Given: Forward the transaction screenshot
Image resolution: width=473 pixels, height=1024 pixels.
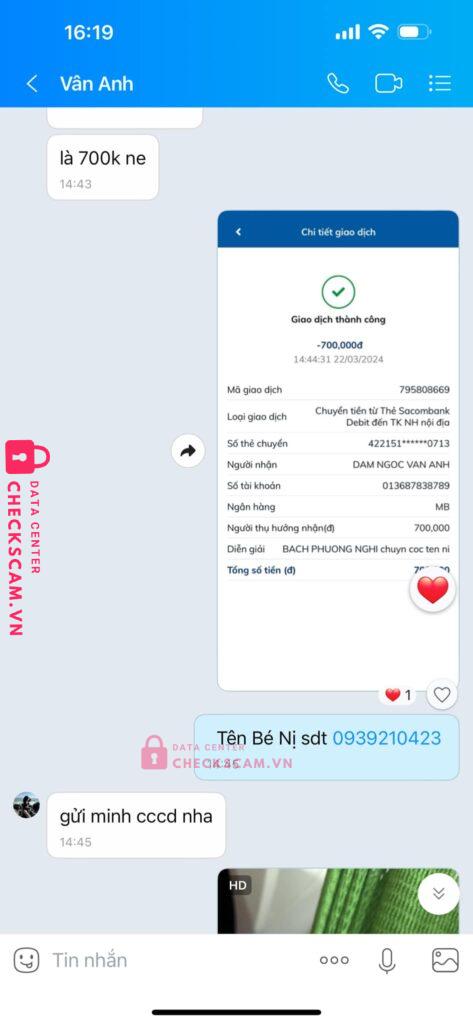Looking at the screenshot, I should 188,451.
